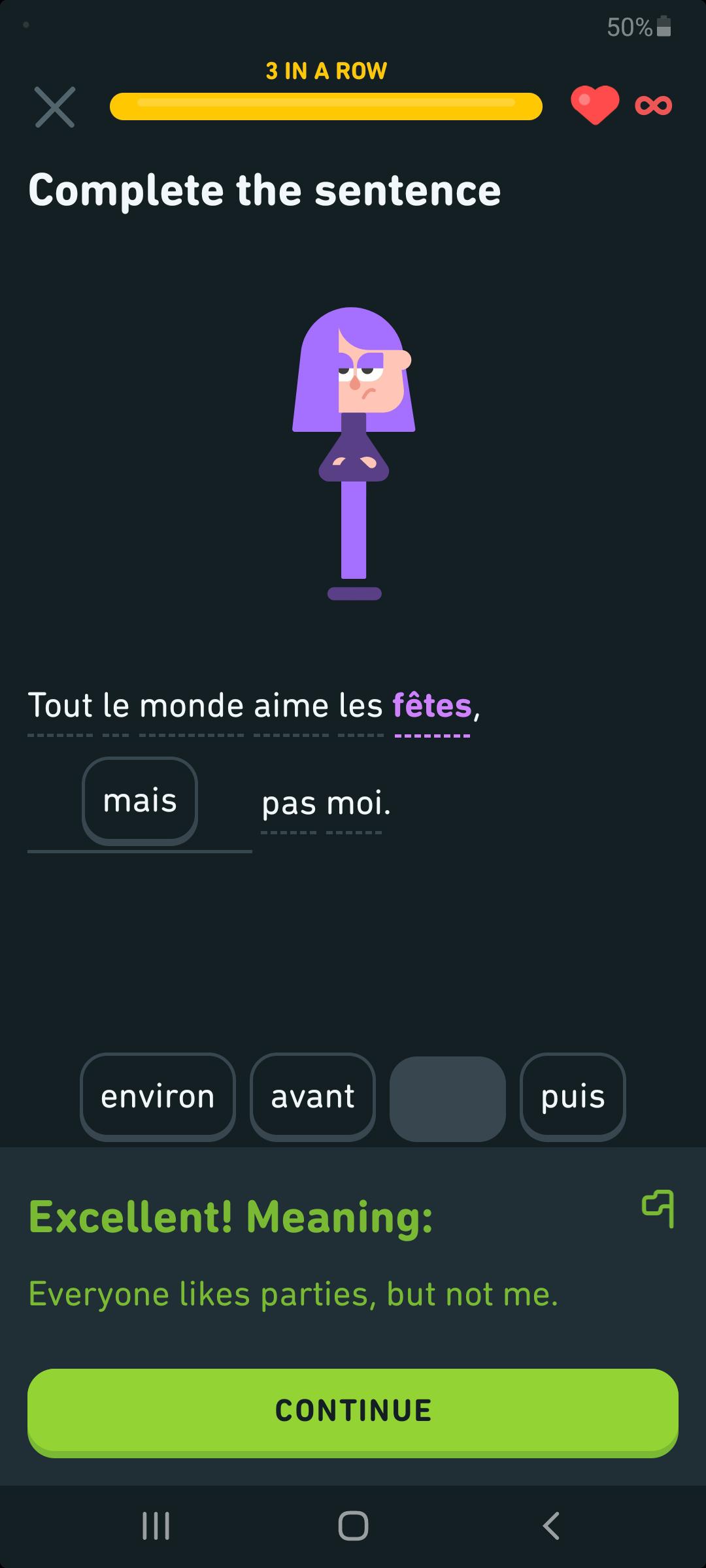Select the word chip "environ"

pyautogui.click(x=158, y=1097)
